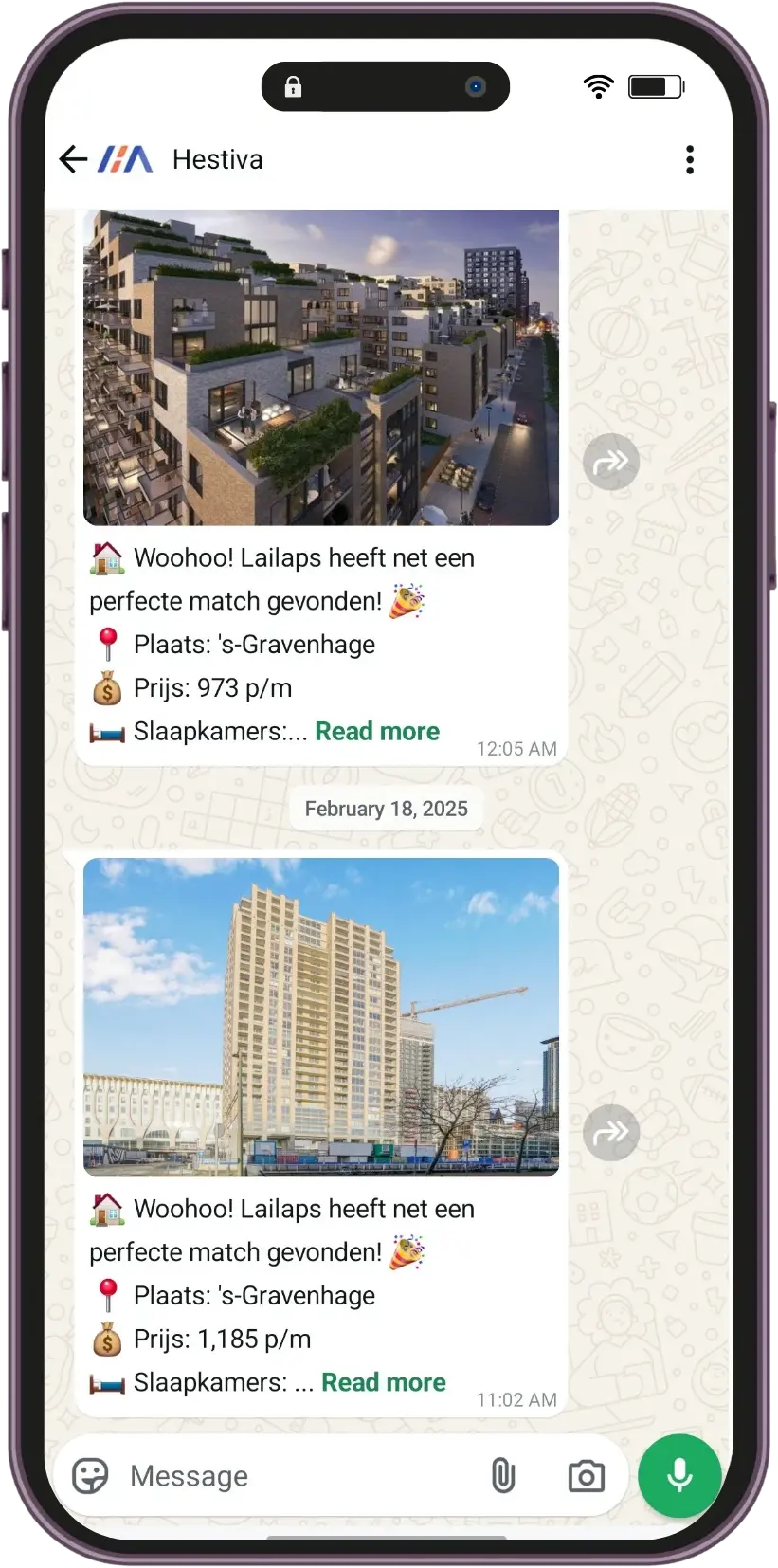Open the overflow menu

[690, 159]
